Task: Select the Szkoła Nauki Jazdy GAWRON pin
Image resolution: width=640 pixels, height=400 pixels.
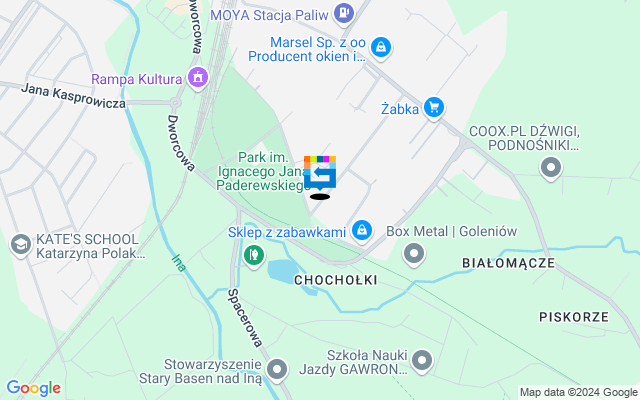Action: tap(422, 360)
